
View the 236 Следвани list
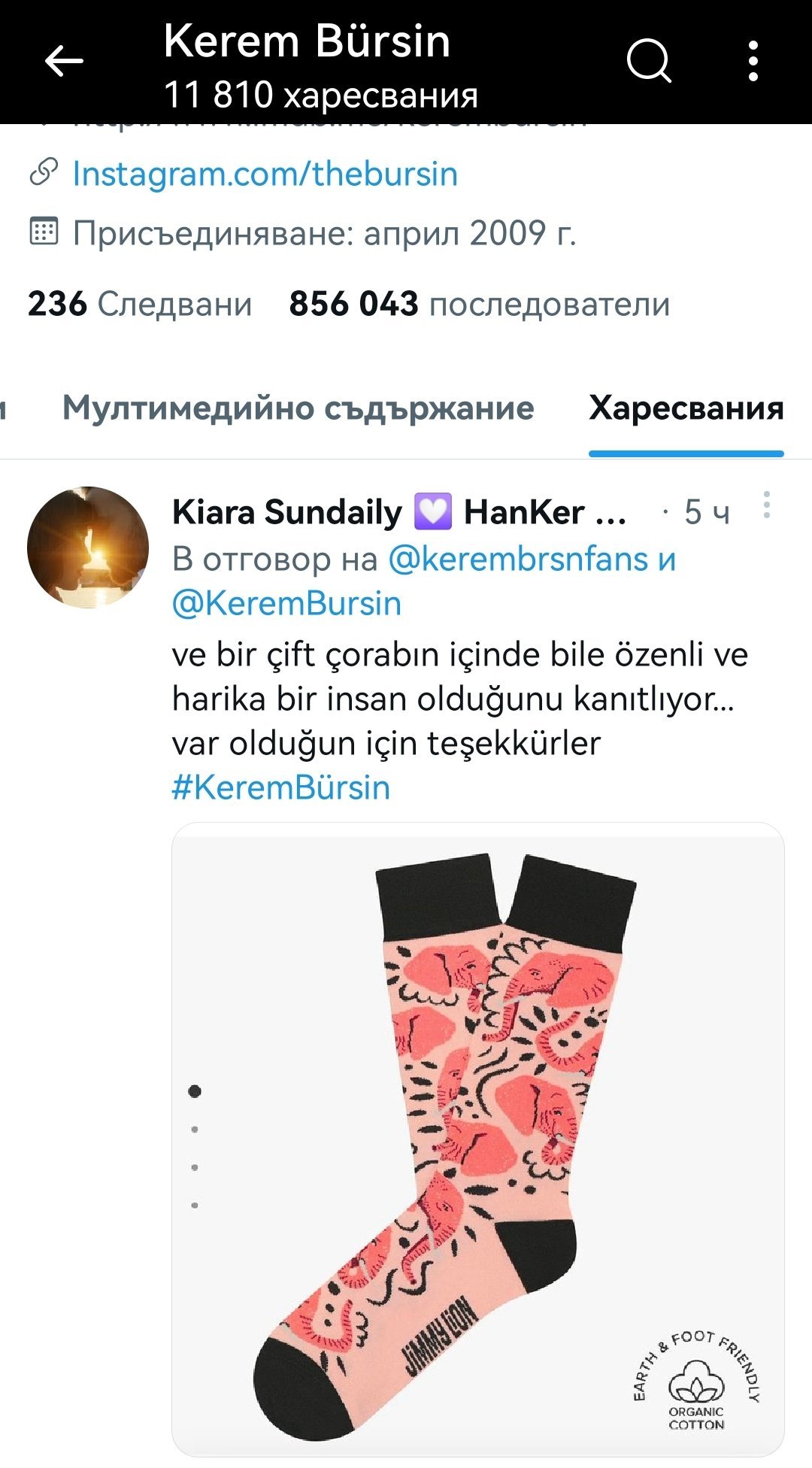pos(140,305)
